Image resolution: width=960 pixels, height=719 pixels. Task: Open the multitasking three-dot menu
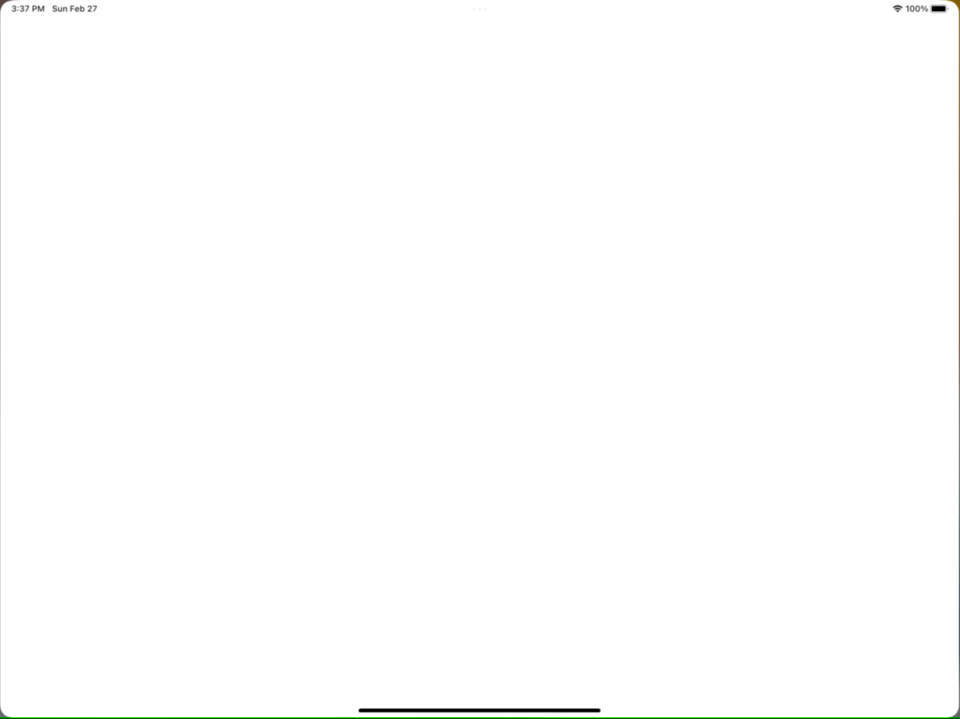(480, 9)
